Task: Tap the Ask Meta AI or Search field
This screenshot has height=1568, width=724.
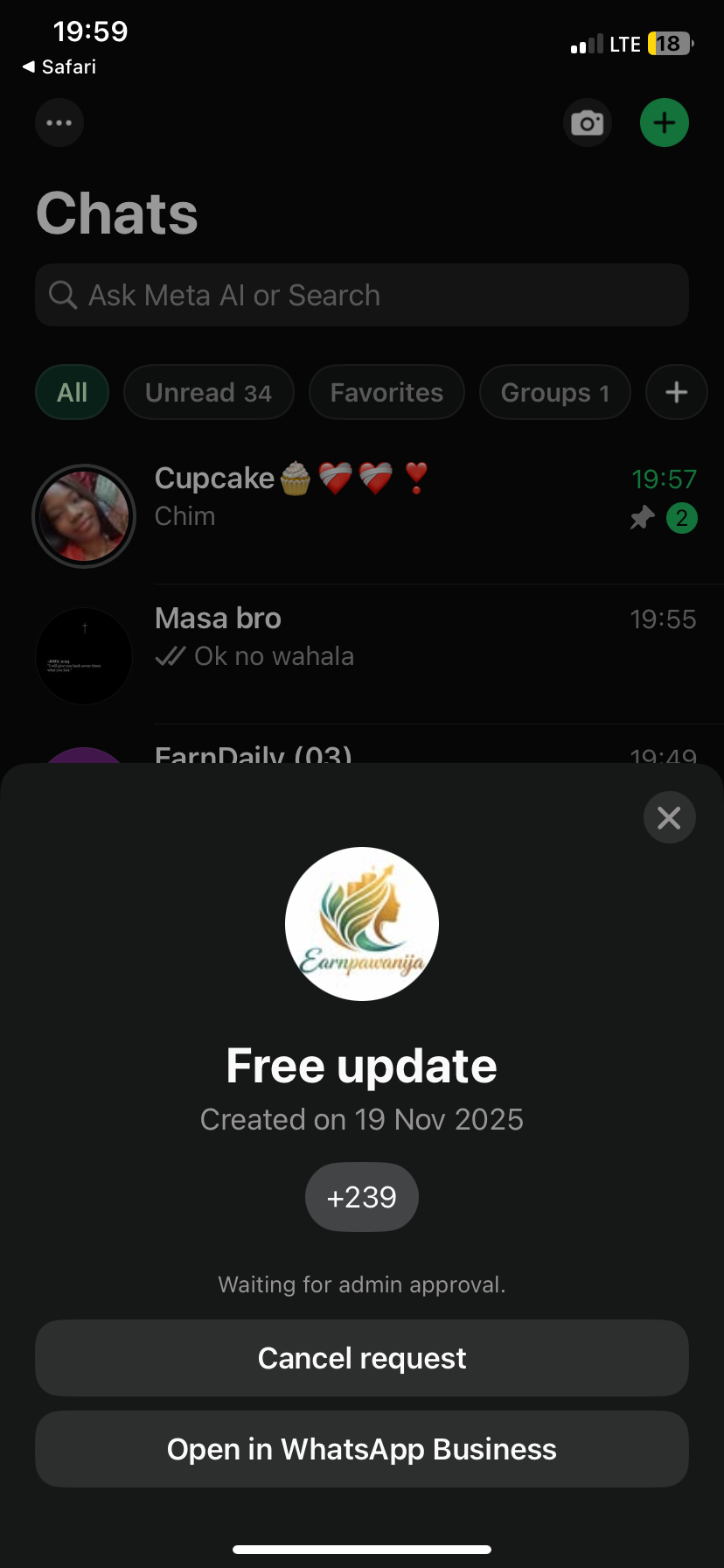Action: [x=362, y=295]
